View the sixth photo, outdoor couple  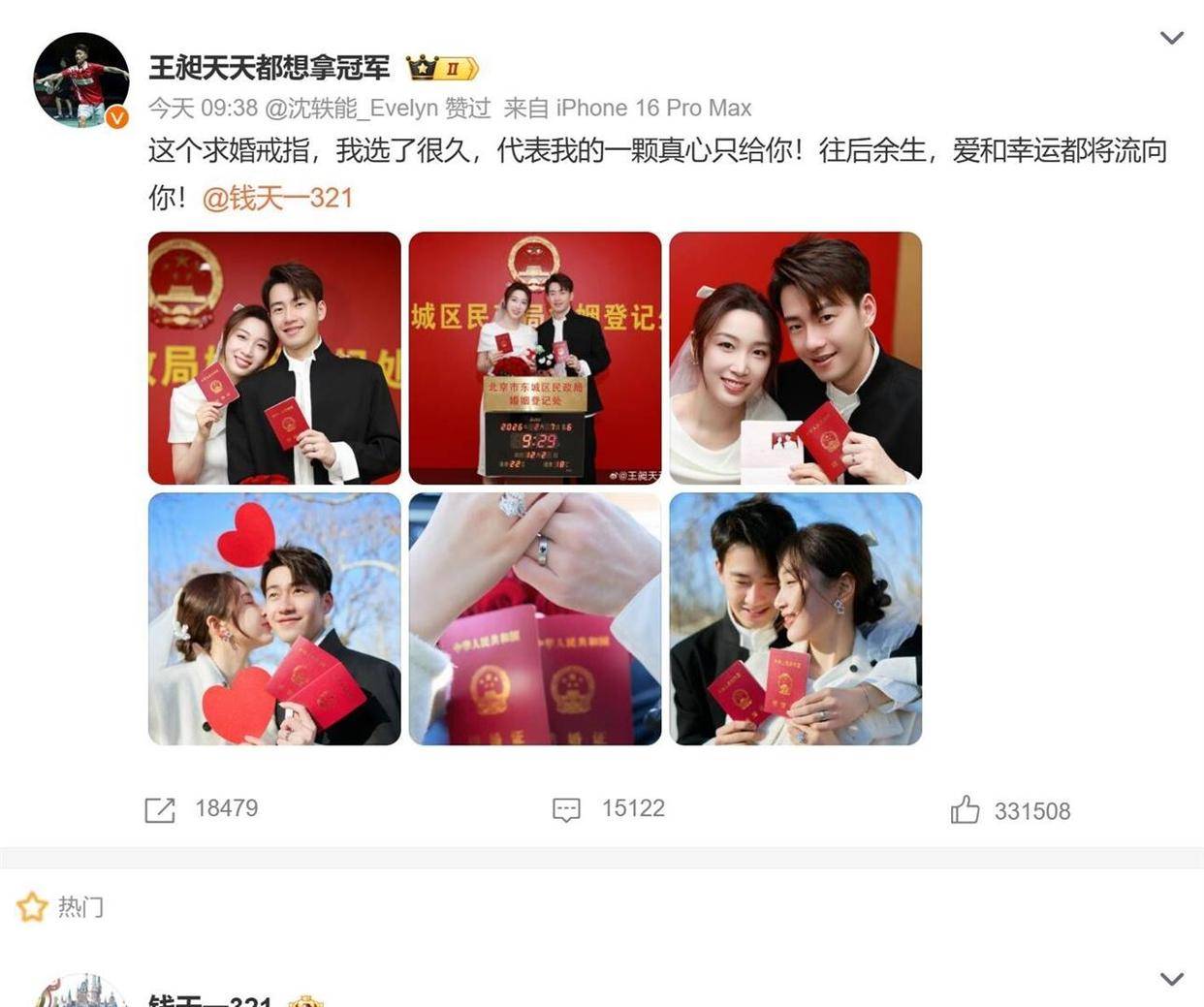pyautogui.click(x=795, y=618)
